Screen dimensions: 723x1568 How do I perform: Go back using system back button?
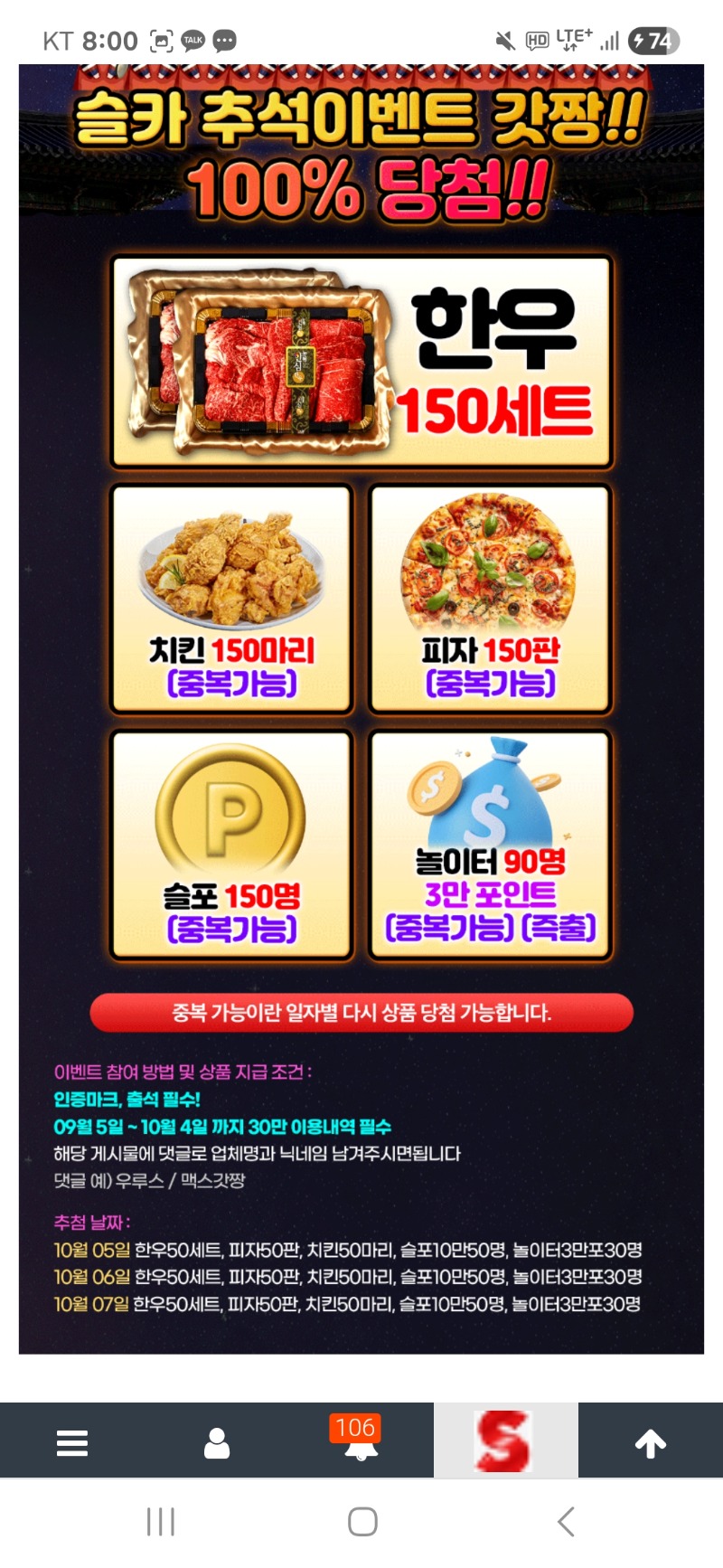(566, 1522)
